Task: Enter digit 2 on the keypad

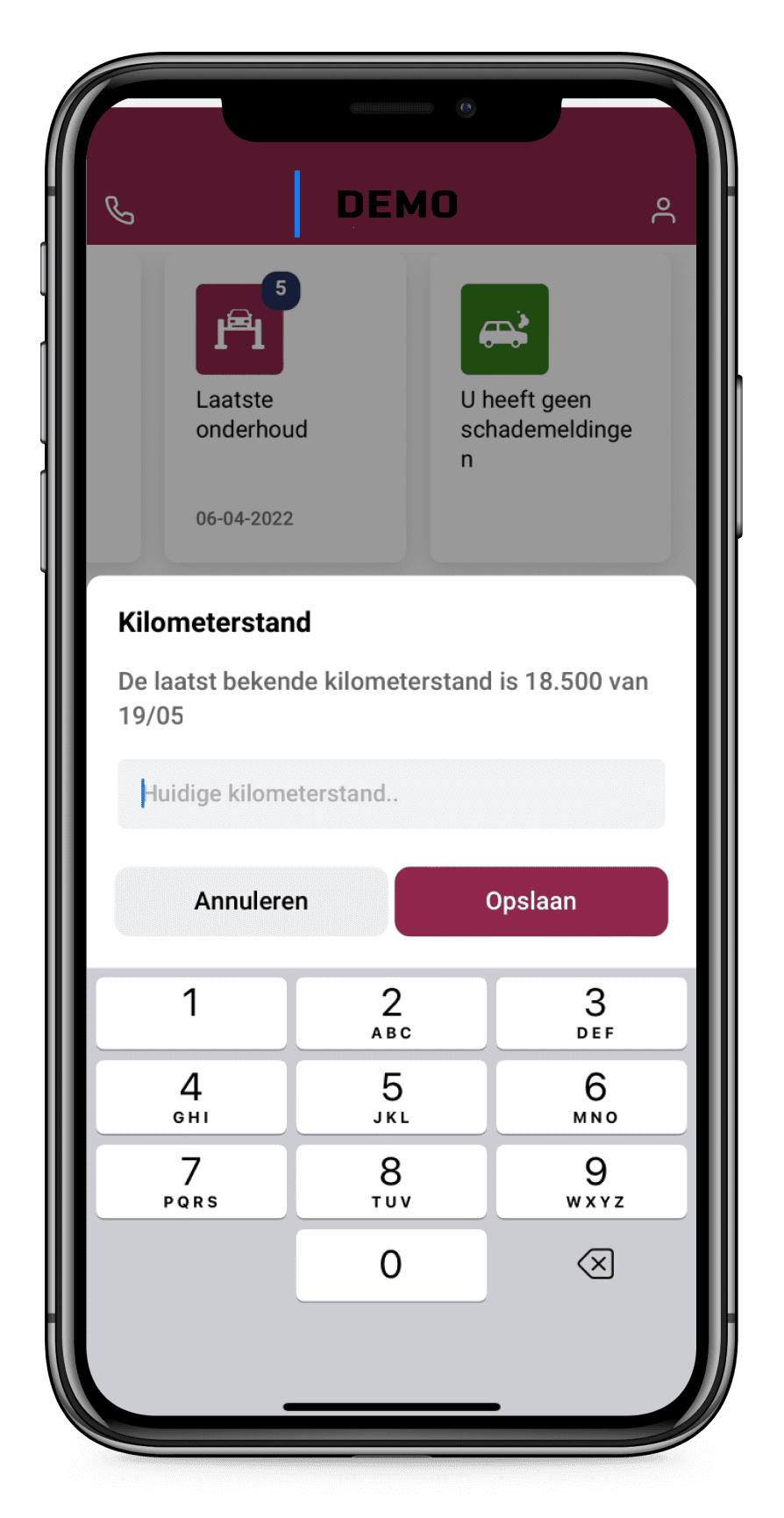Action: 391,1013
